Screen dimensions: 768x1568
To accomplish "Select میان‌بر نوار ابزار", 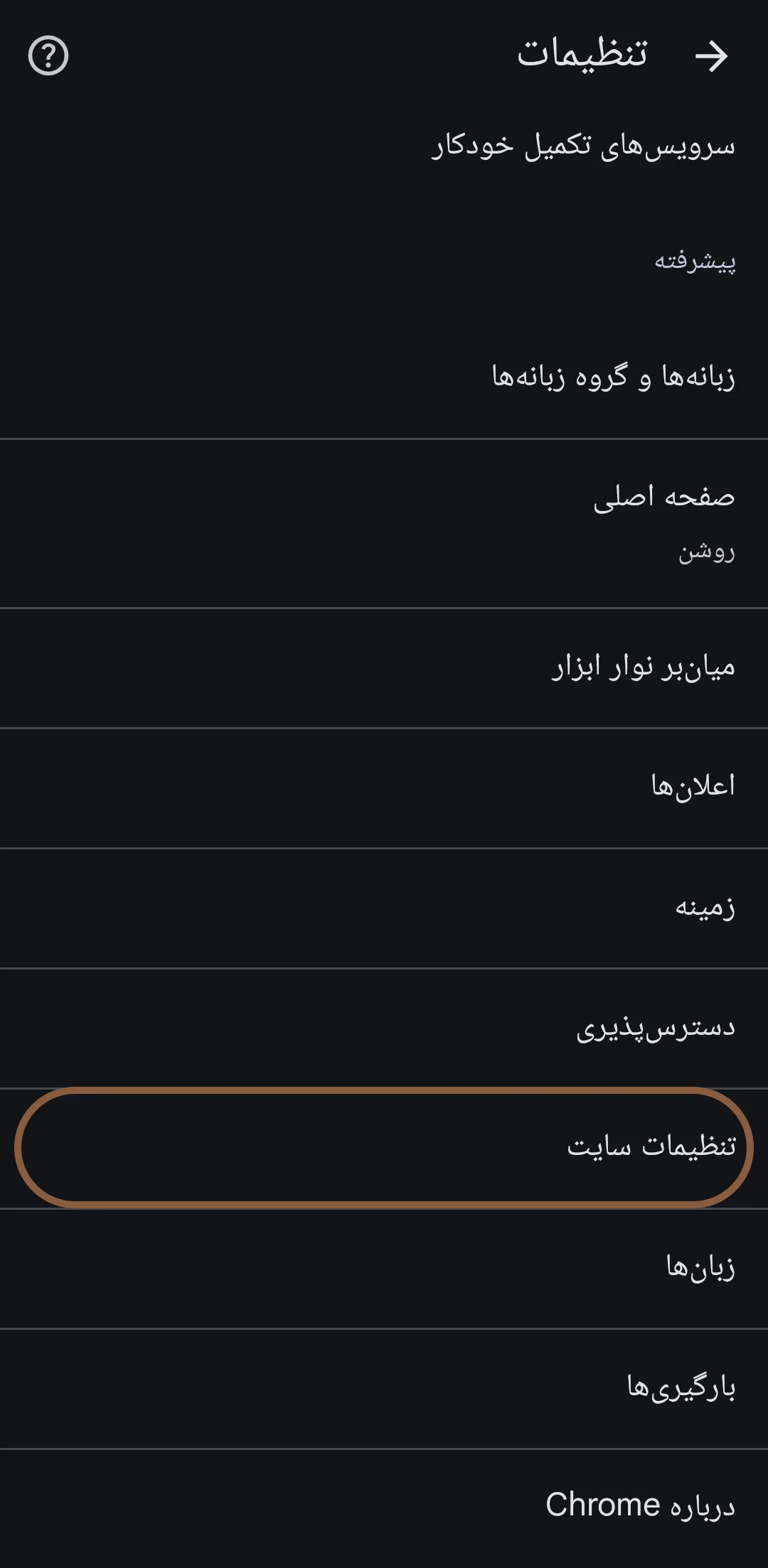I will pyautogui.click(x=643, y=667).
